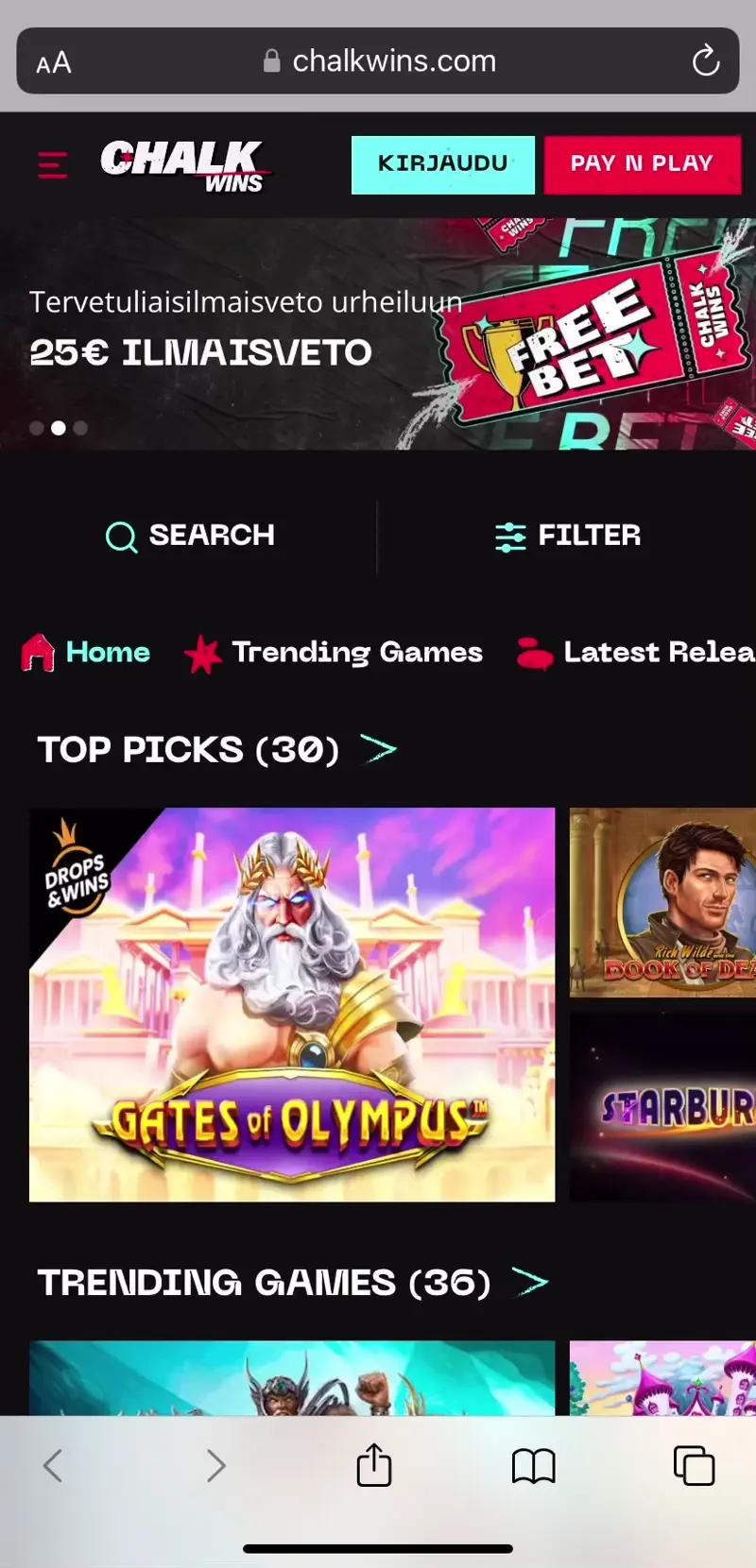Open Safari bookmarks
Screen dimensions: 756x1568
533,1466
